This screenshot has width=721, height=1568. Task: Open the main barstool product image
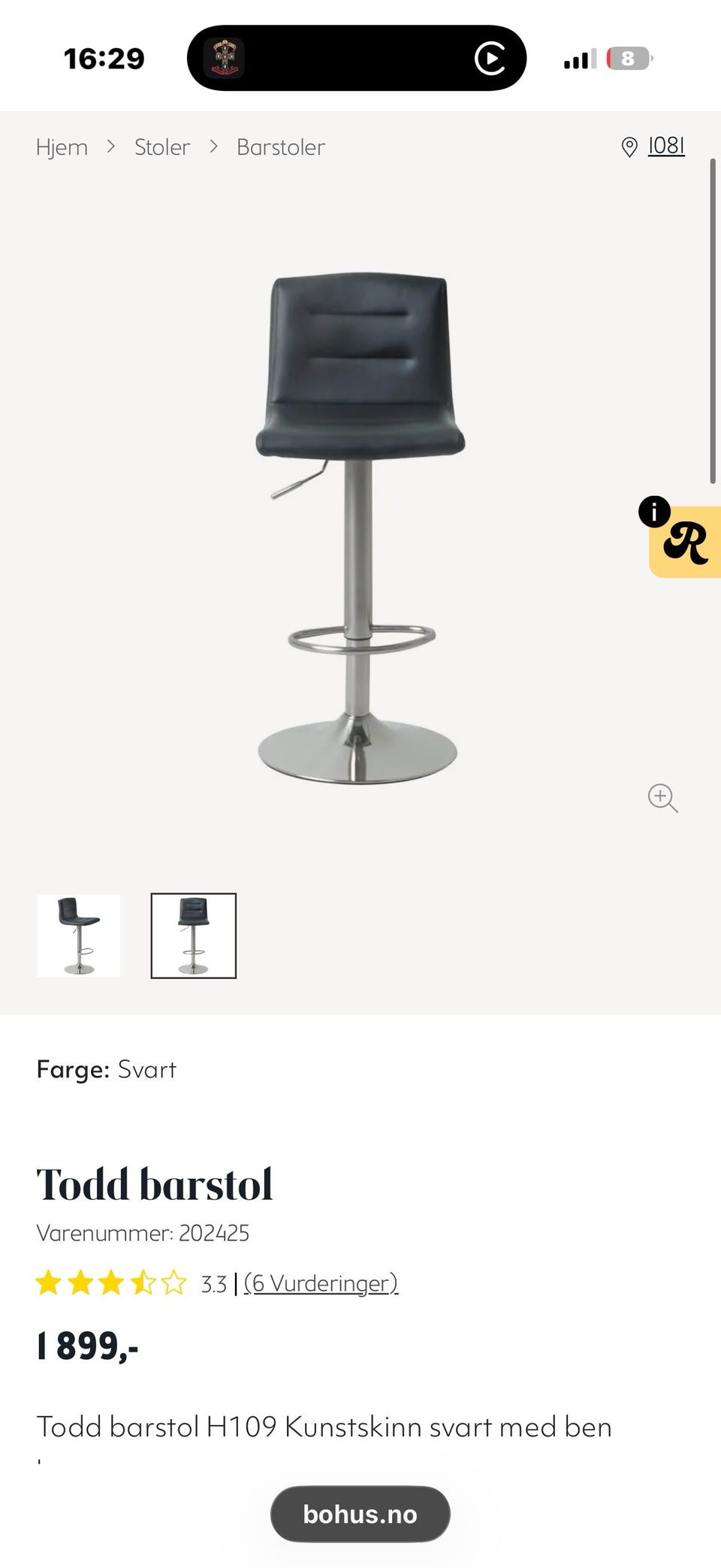point(358,528)
